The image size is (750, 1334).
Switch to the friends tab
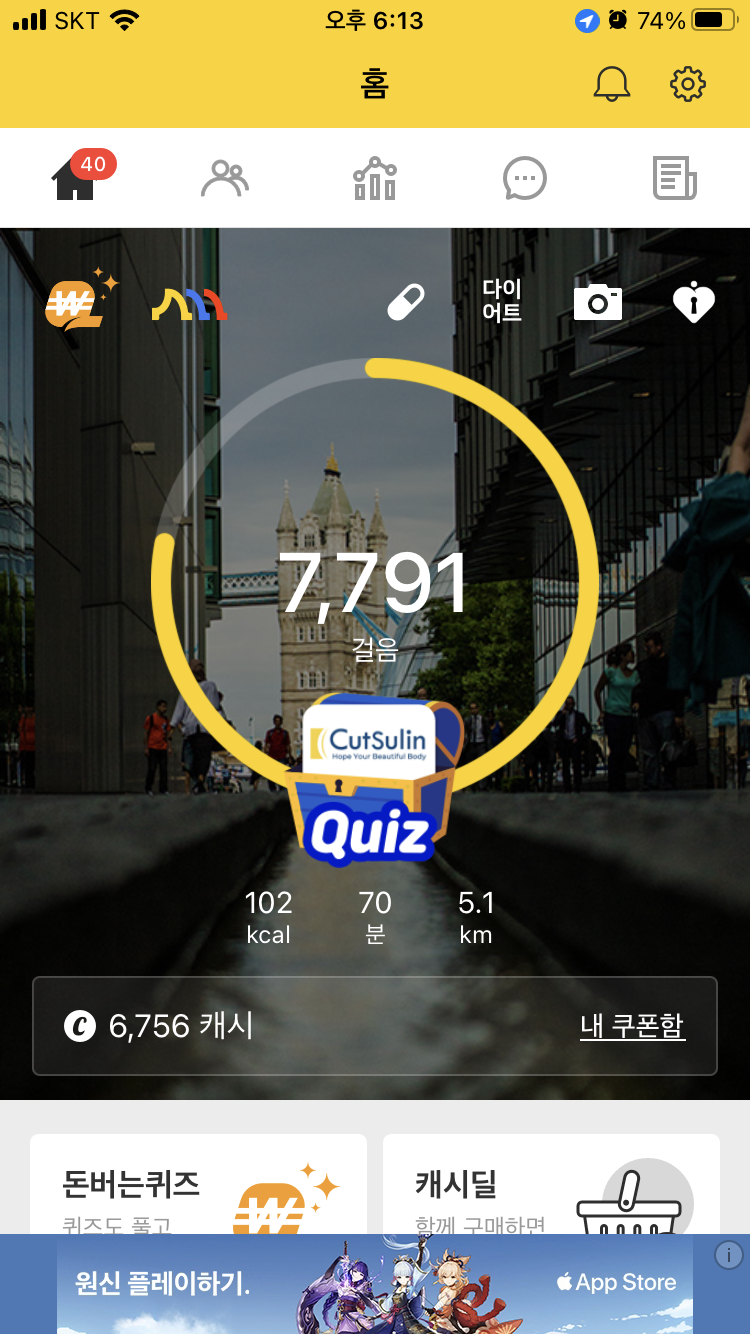click(225, 179)
